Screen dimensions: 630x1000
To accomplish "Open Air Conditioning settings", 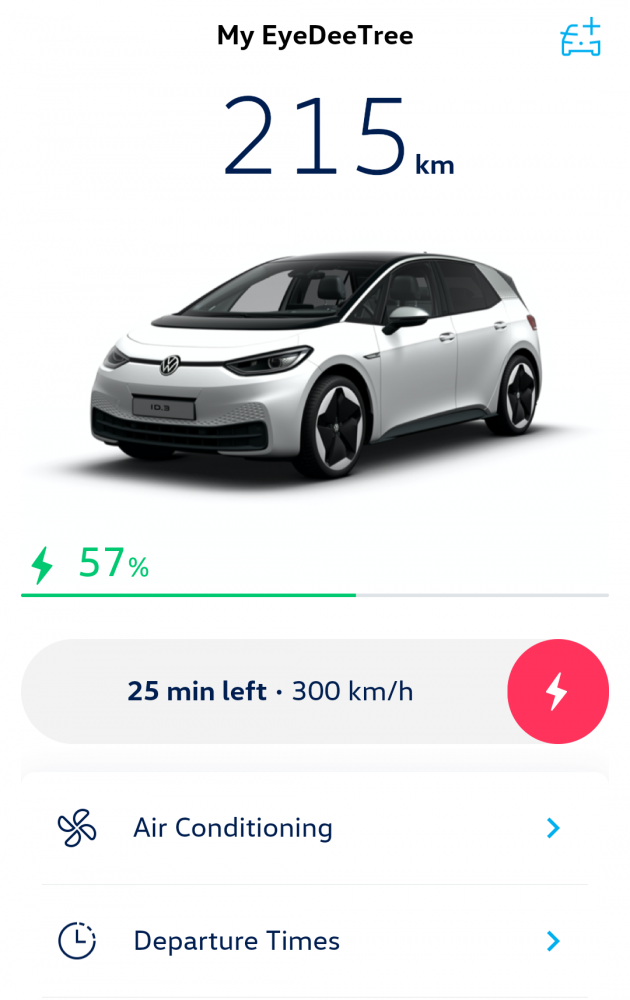I will point(314,828).
